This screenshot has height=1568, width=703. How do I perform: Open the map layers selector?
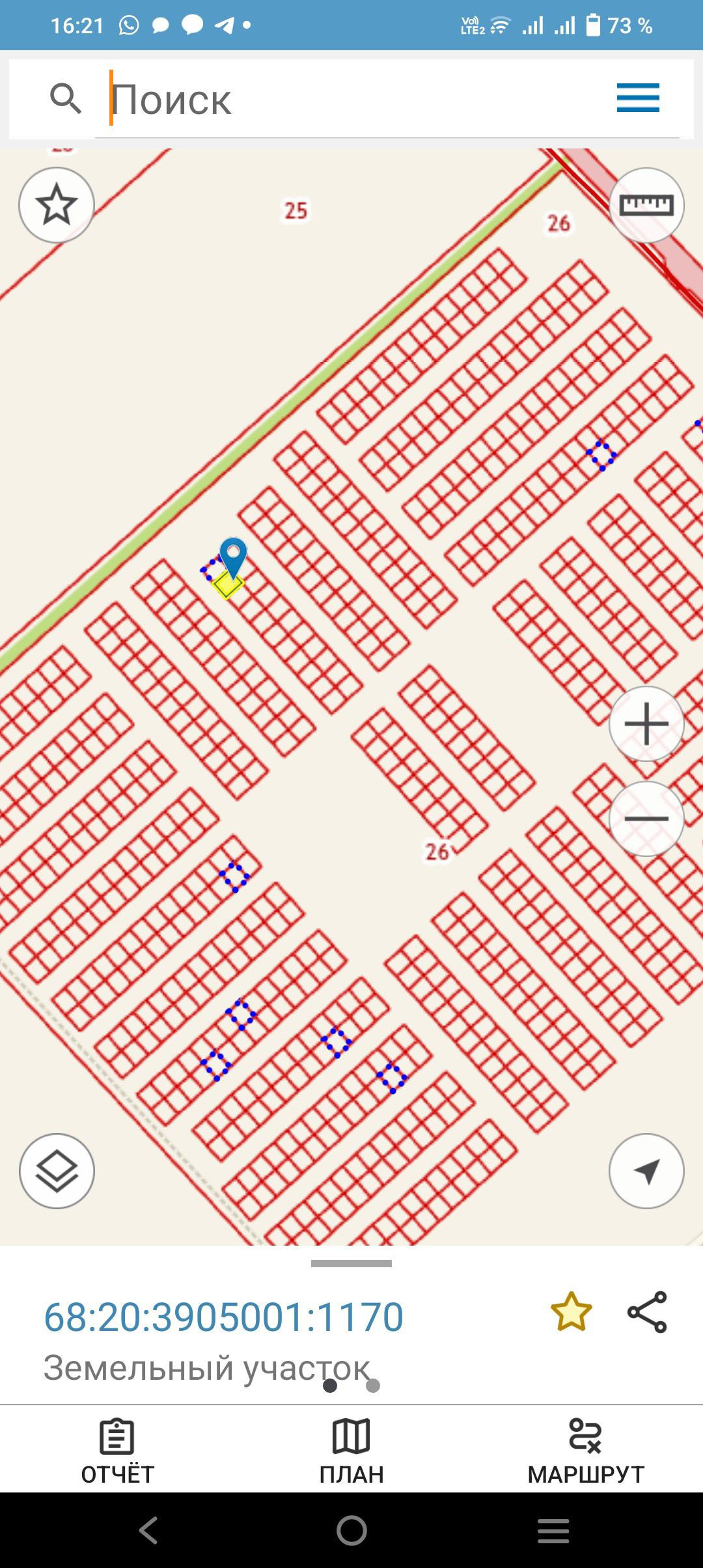pos(57,1171)
